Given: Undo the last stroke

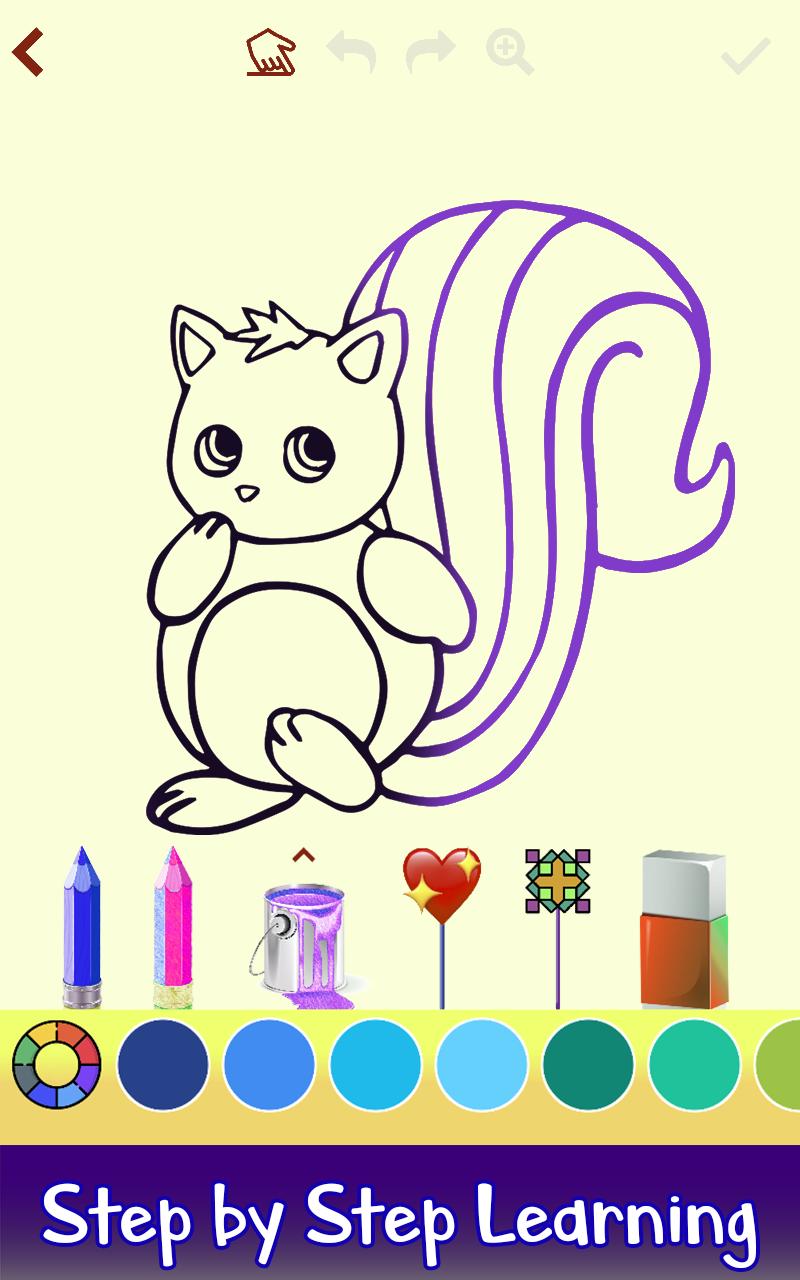Looking at the screenshot, I should click(352, 52).
